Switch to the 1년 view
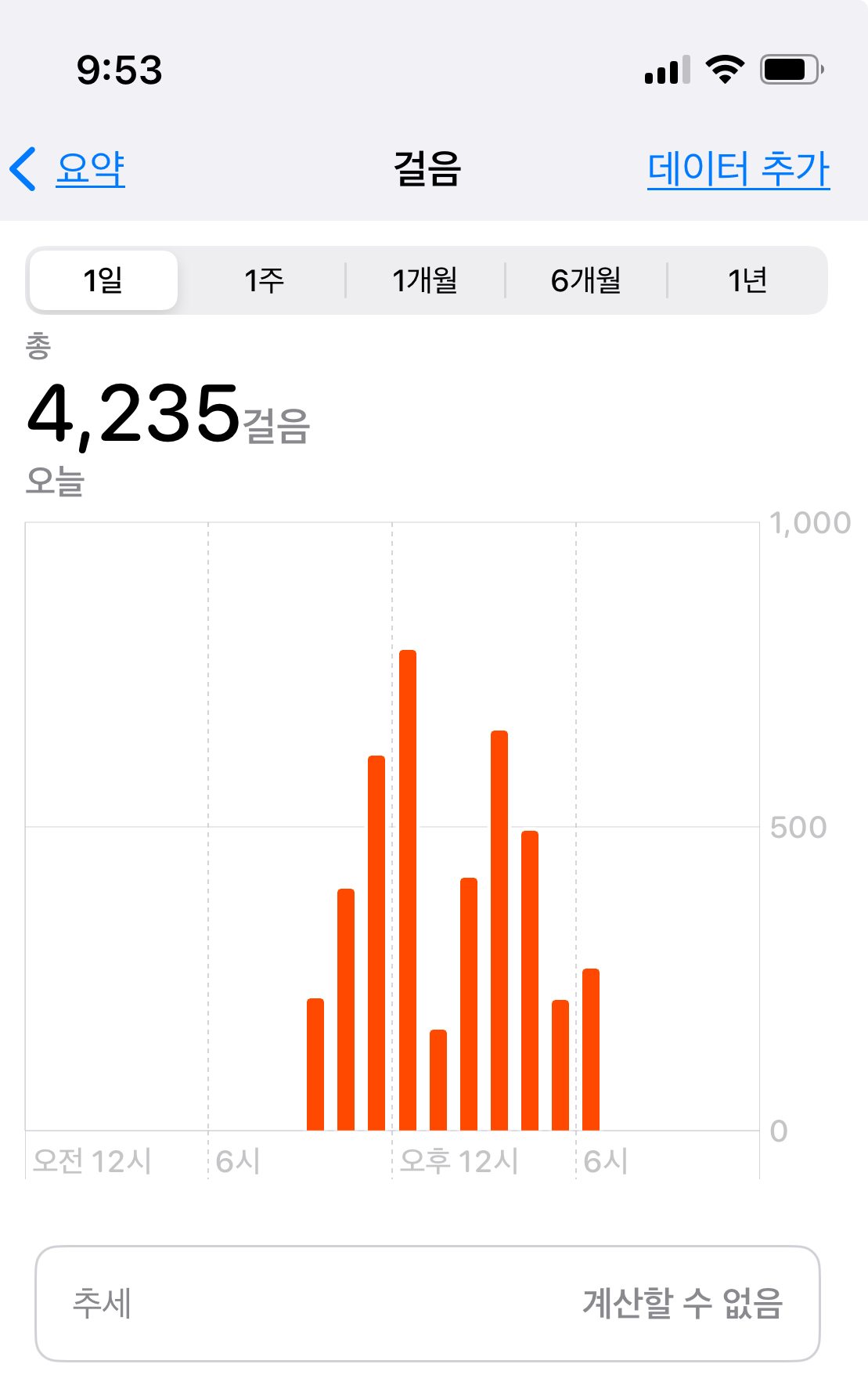 pos(747,280)
